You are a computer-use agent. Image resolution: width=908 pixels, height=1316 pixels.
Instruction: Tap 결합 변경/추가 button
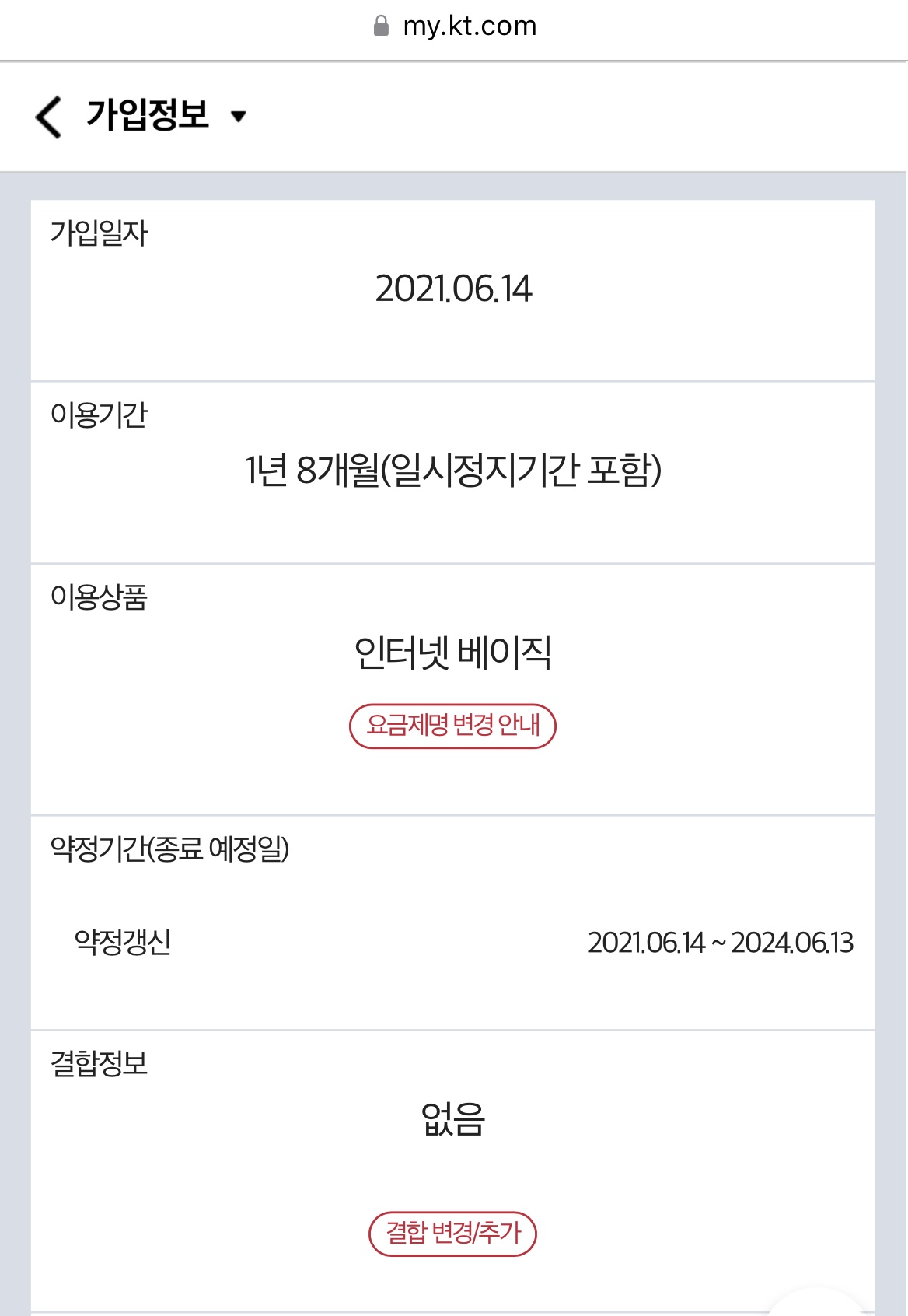click(452, 1233)
